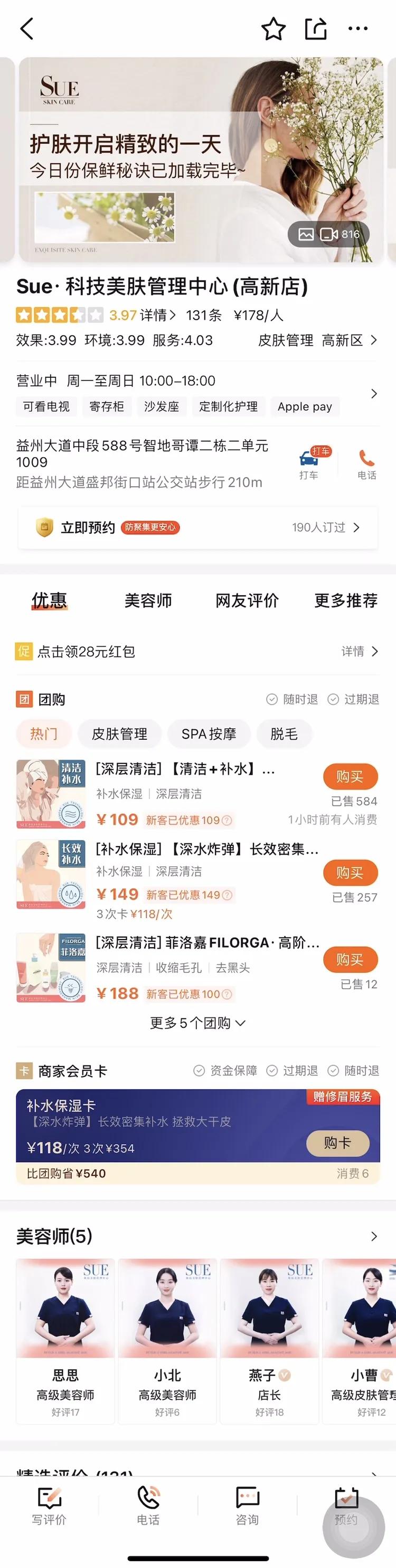Switch to the 美容师 tab
The image size is (396, 1568).
[x=148, y=601]
